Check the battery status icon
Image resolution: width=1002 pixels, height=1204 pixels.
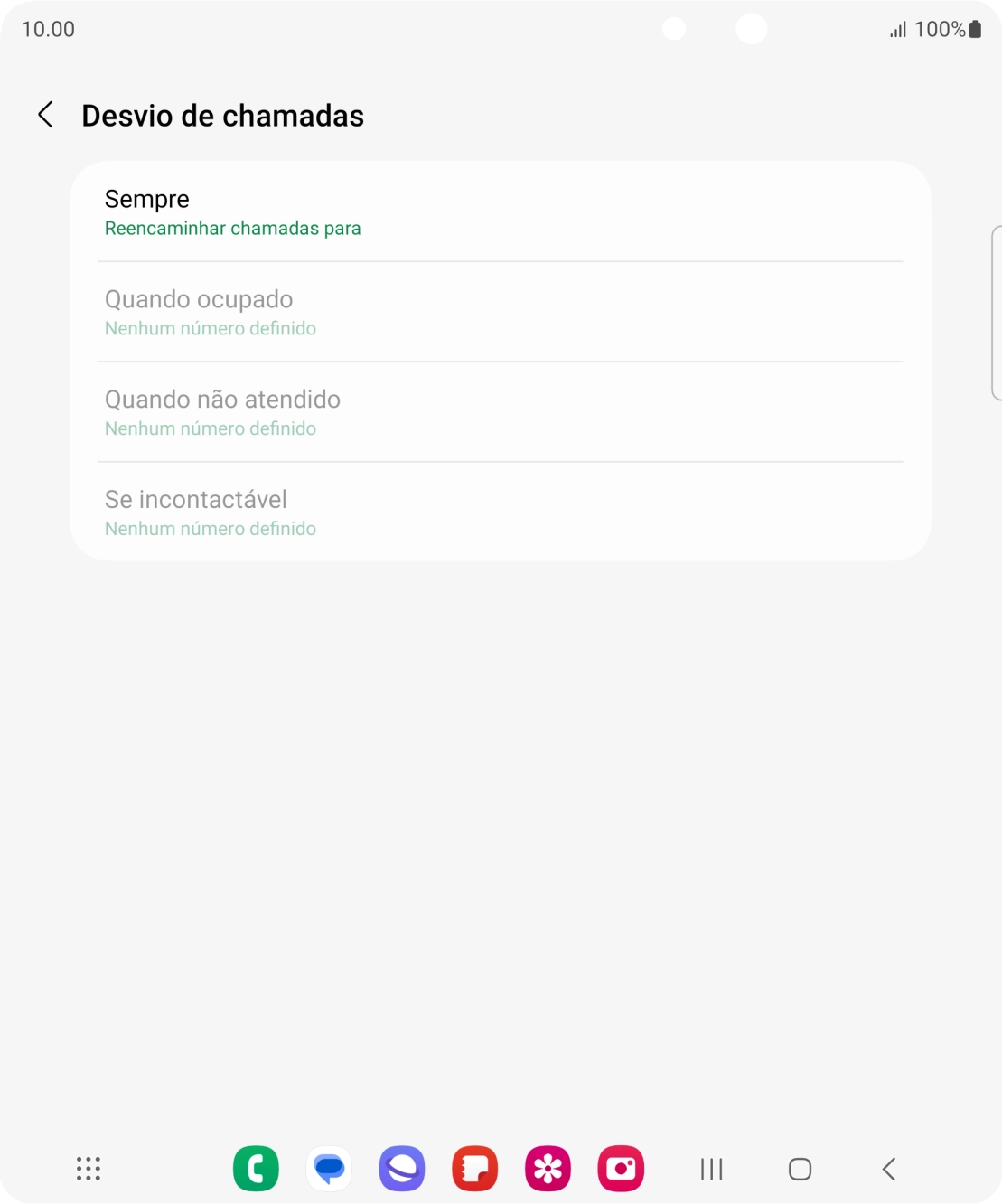tap(977, 29)
